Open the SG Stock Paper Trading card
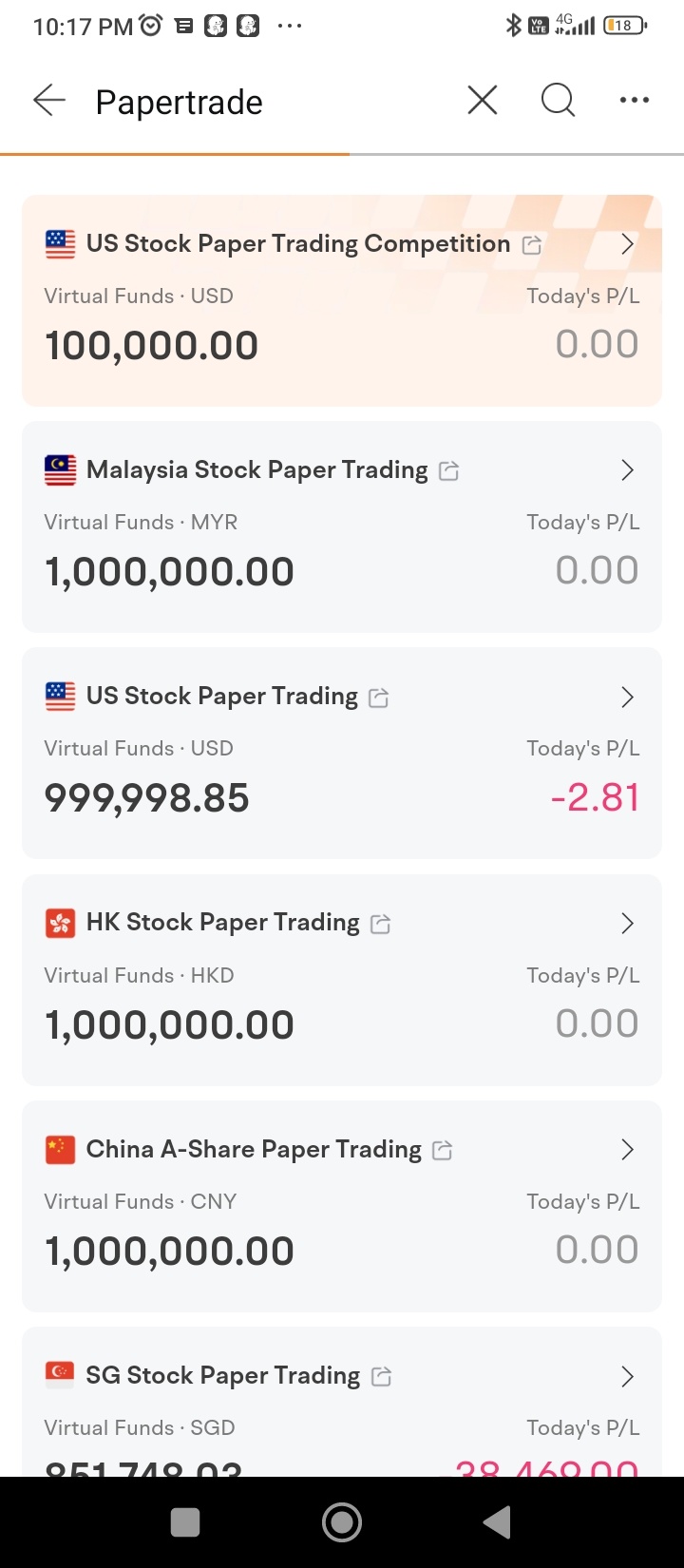Image resolution: width=684 pixels, height=1568 pixels. pyautogui.click(x=342, y=1402)
